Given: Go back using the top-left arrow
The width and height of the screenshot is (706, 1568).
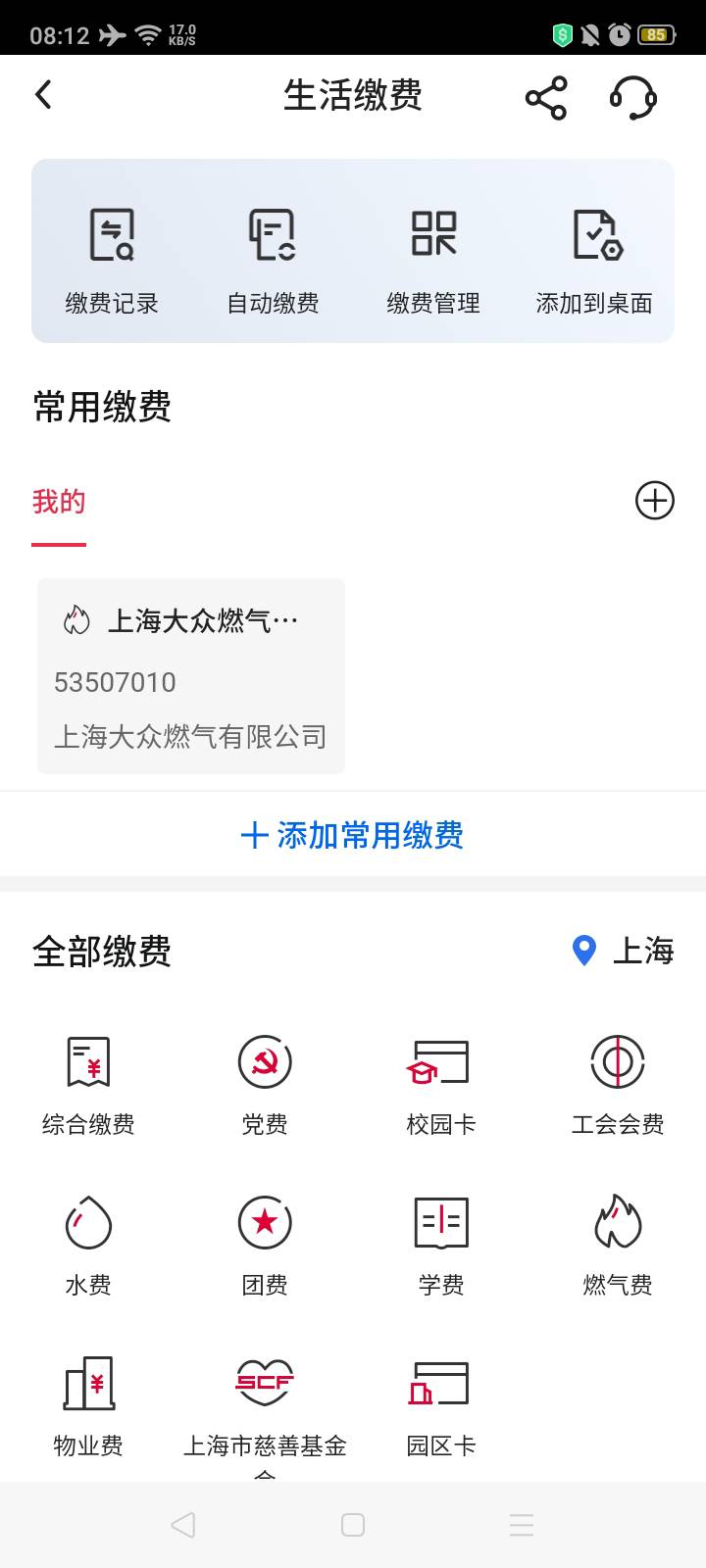Looking at the screenshot, I should coord(43,95).
